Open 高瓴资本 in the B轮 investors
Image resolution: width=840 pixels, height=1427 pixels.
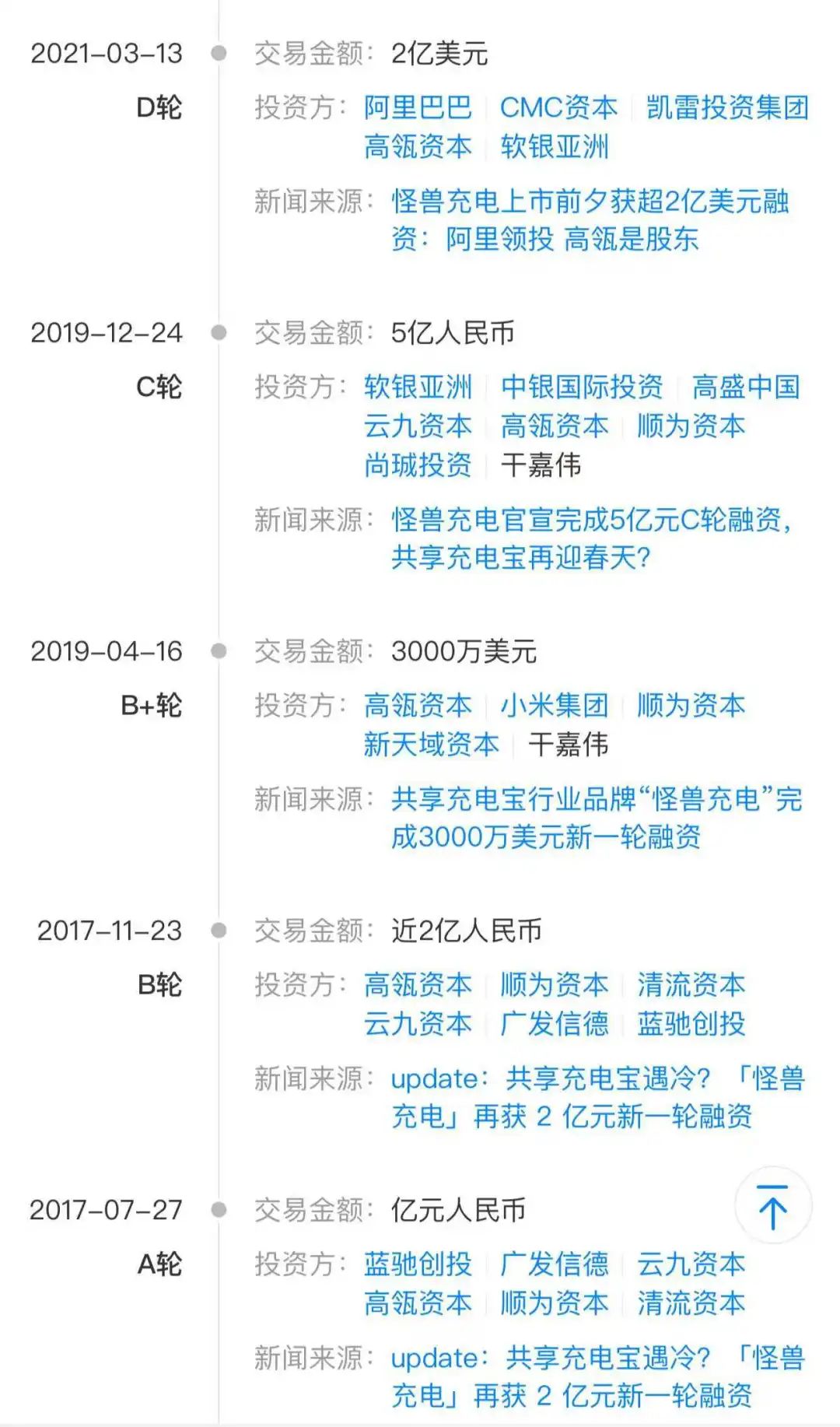[418, 984]
